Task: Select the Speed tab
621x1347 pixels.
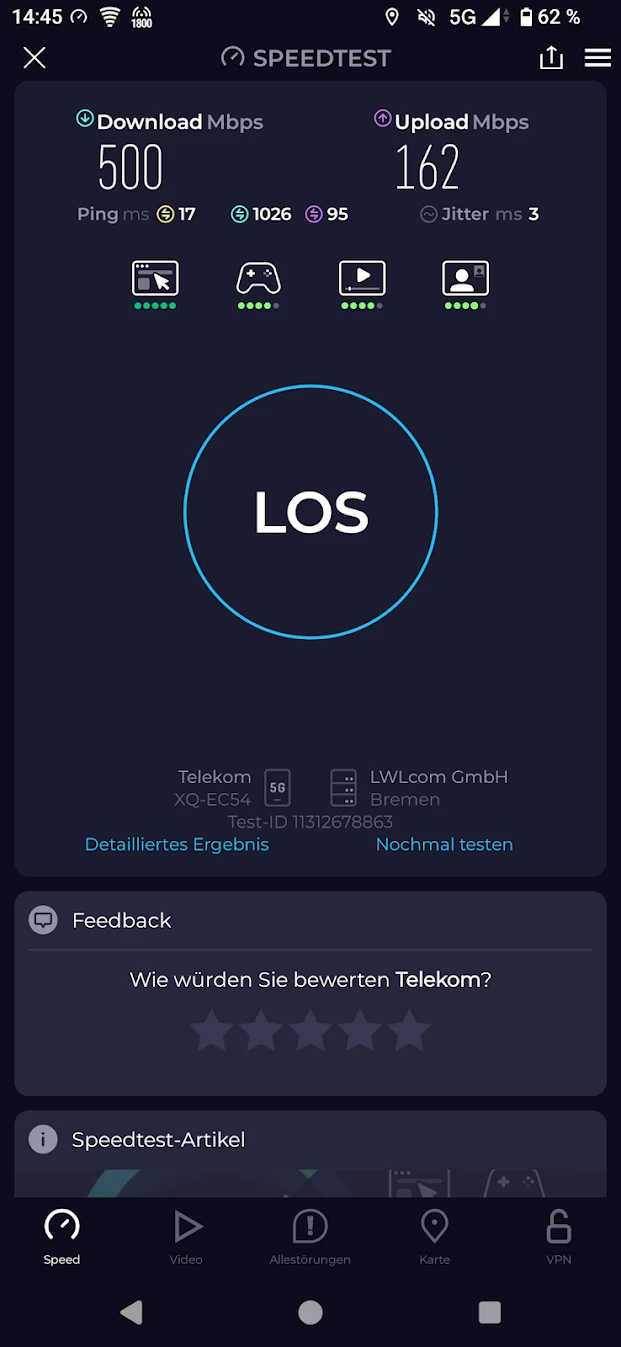Action: 62,1235
